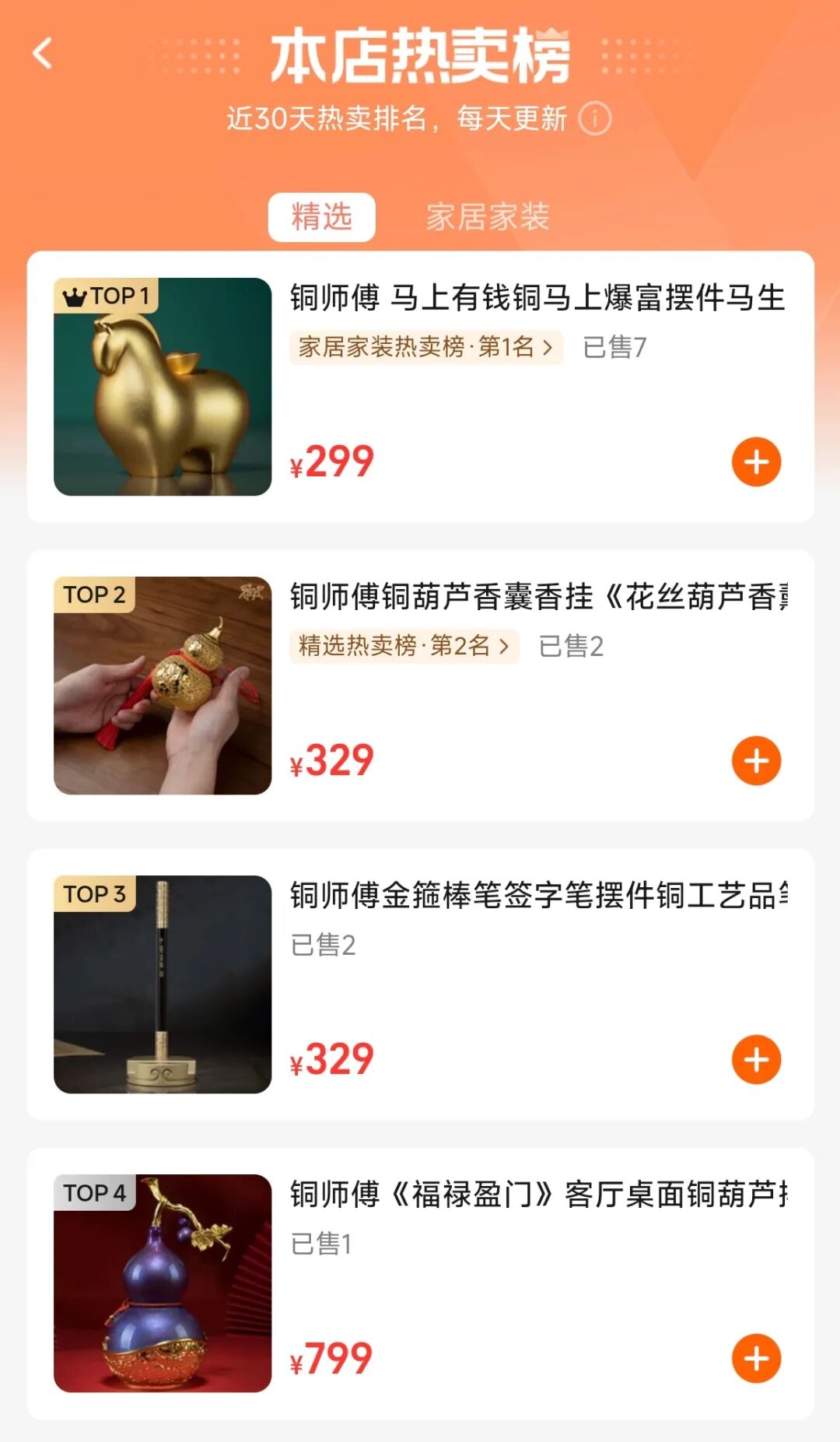Image resolution: width=840 pixels, height=1442 pixels.
Task: Open 家居家装热卖榜·第1名 ranking link
Action: point(425,347)
